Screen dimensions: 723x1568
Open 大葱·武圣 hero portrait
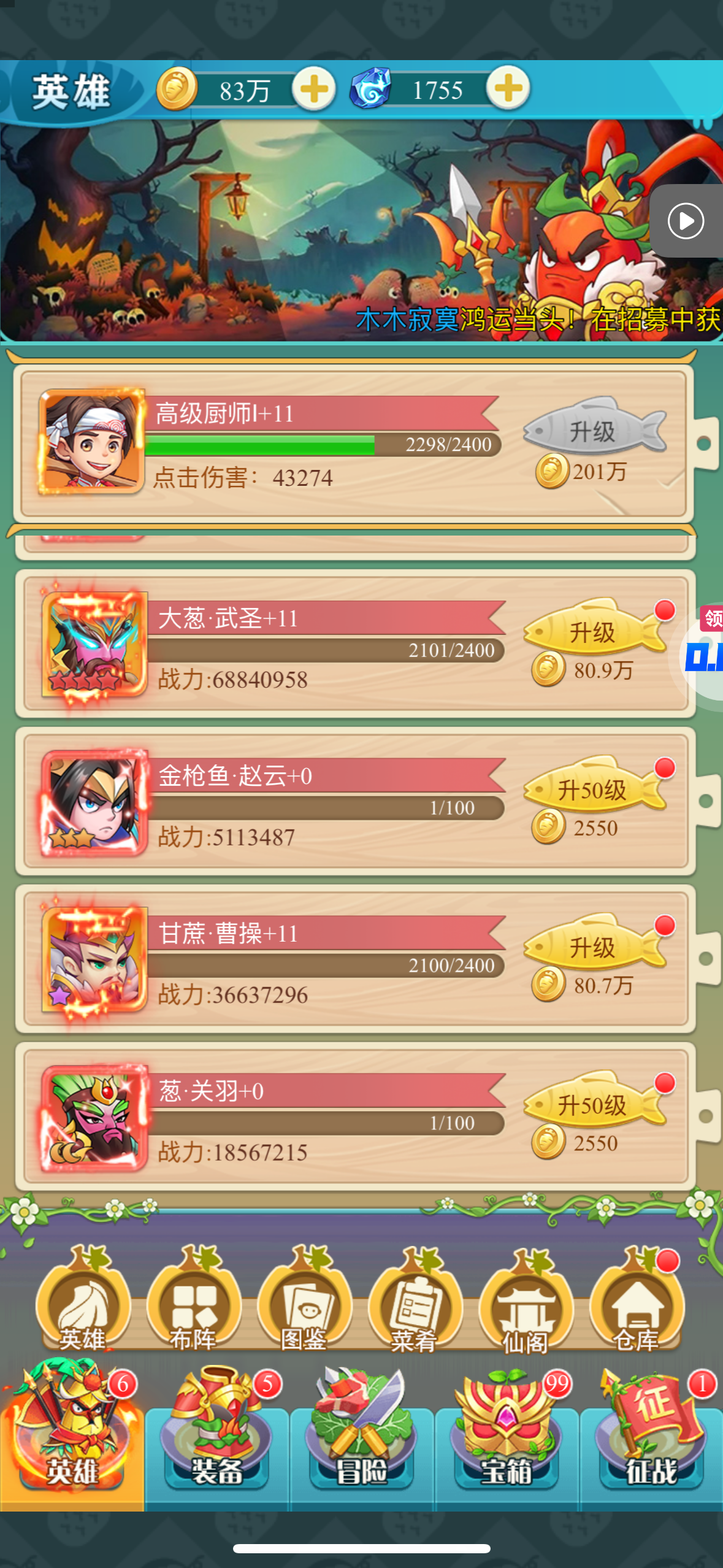[94, 644]
